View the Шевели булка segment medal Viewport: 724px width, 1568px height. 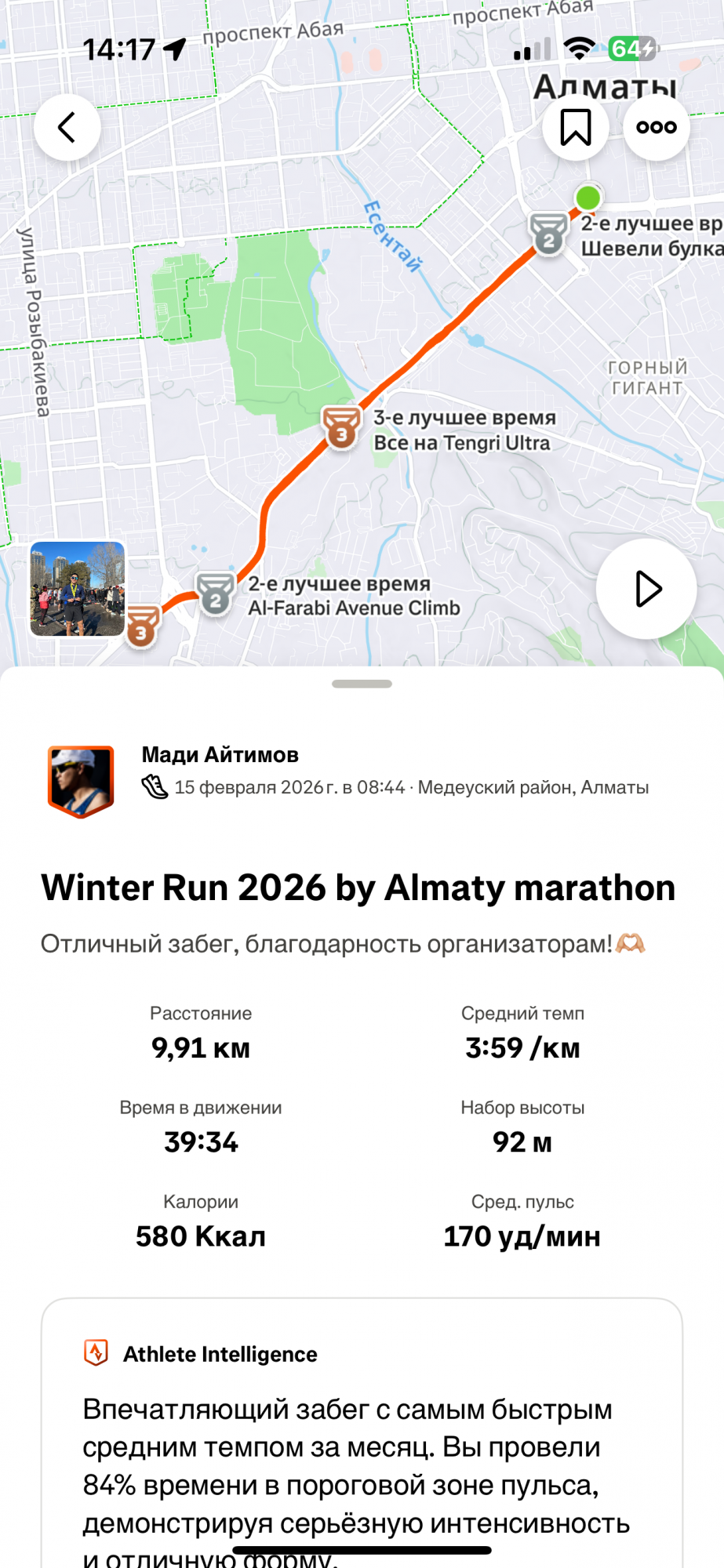point(548,234)
